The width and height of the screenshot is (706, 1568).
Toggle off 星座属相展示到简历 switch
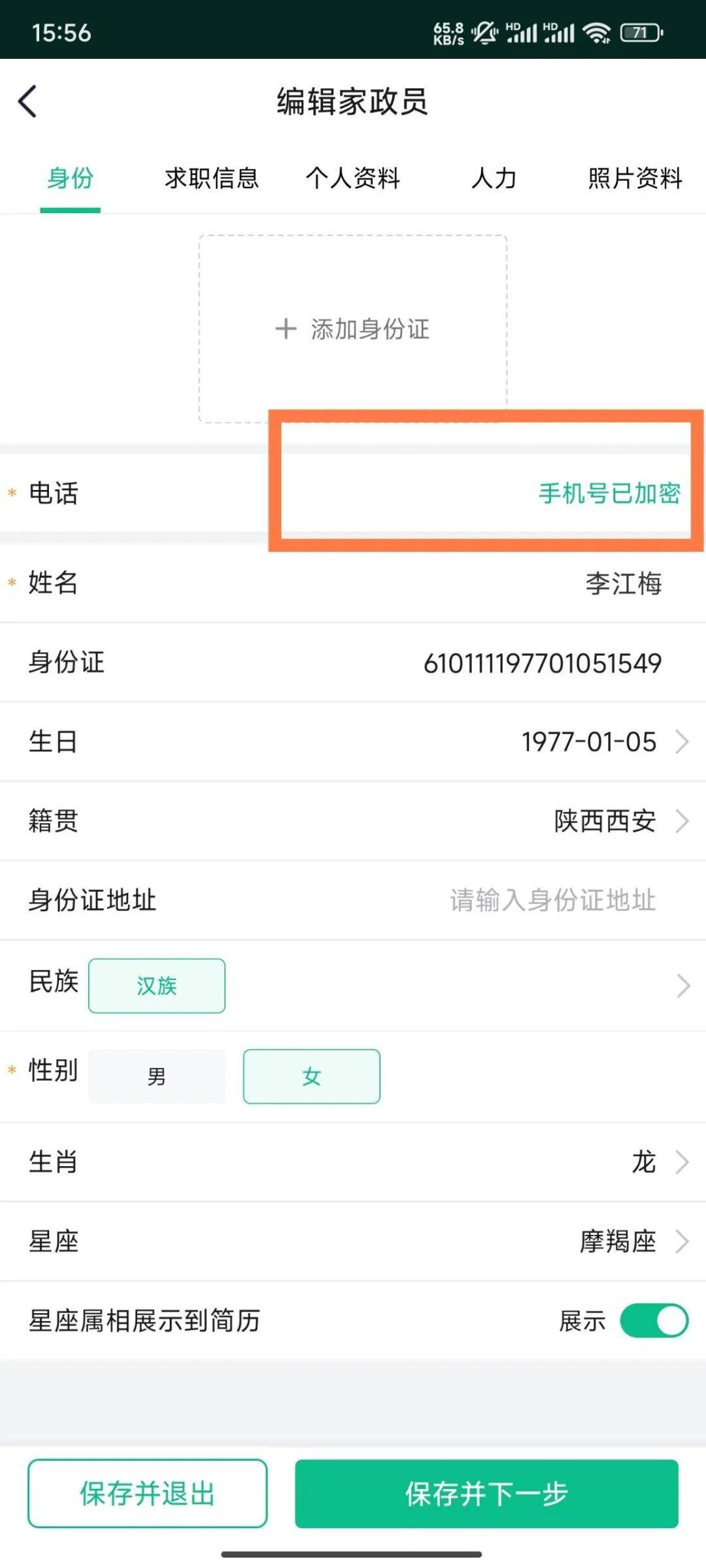coord(654,1321)
